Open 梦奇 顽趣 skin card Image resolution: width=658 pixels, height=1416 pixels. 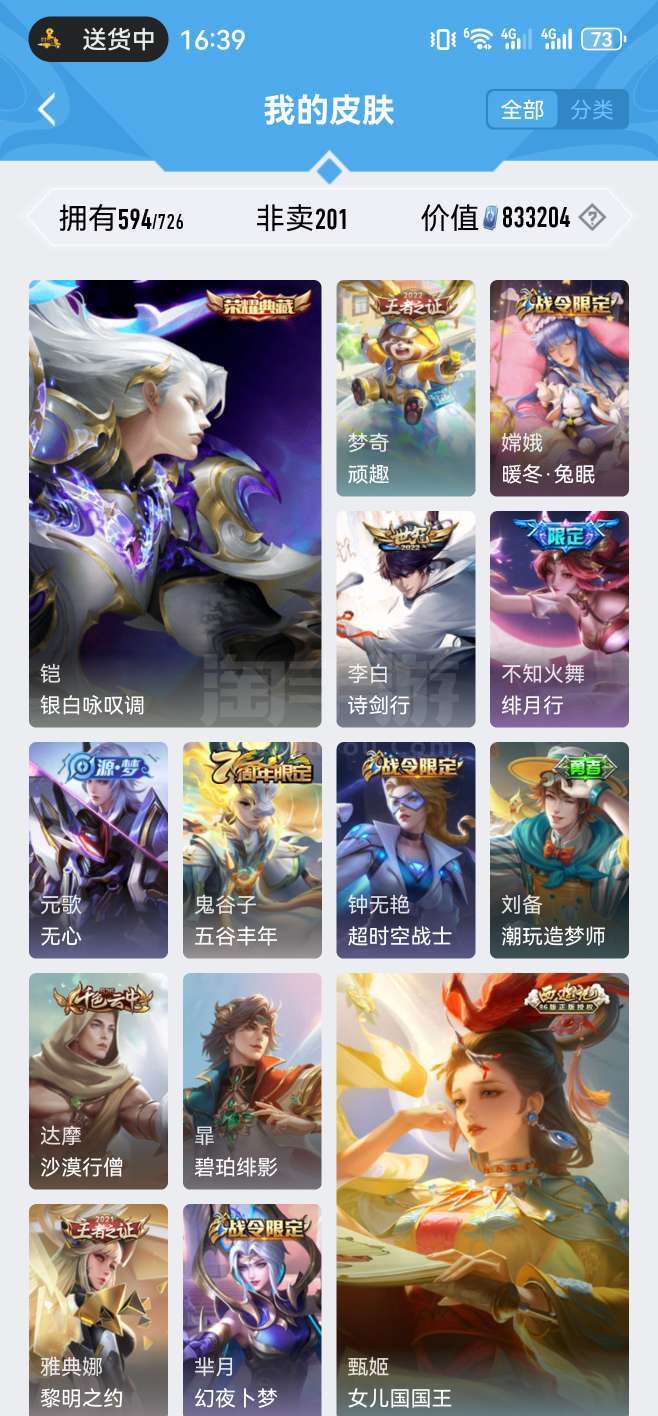coord(405,388)
